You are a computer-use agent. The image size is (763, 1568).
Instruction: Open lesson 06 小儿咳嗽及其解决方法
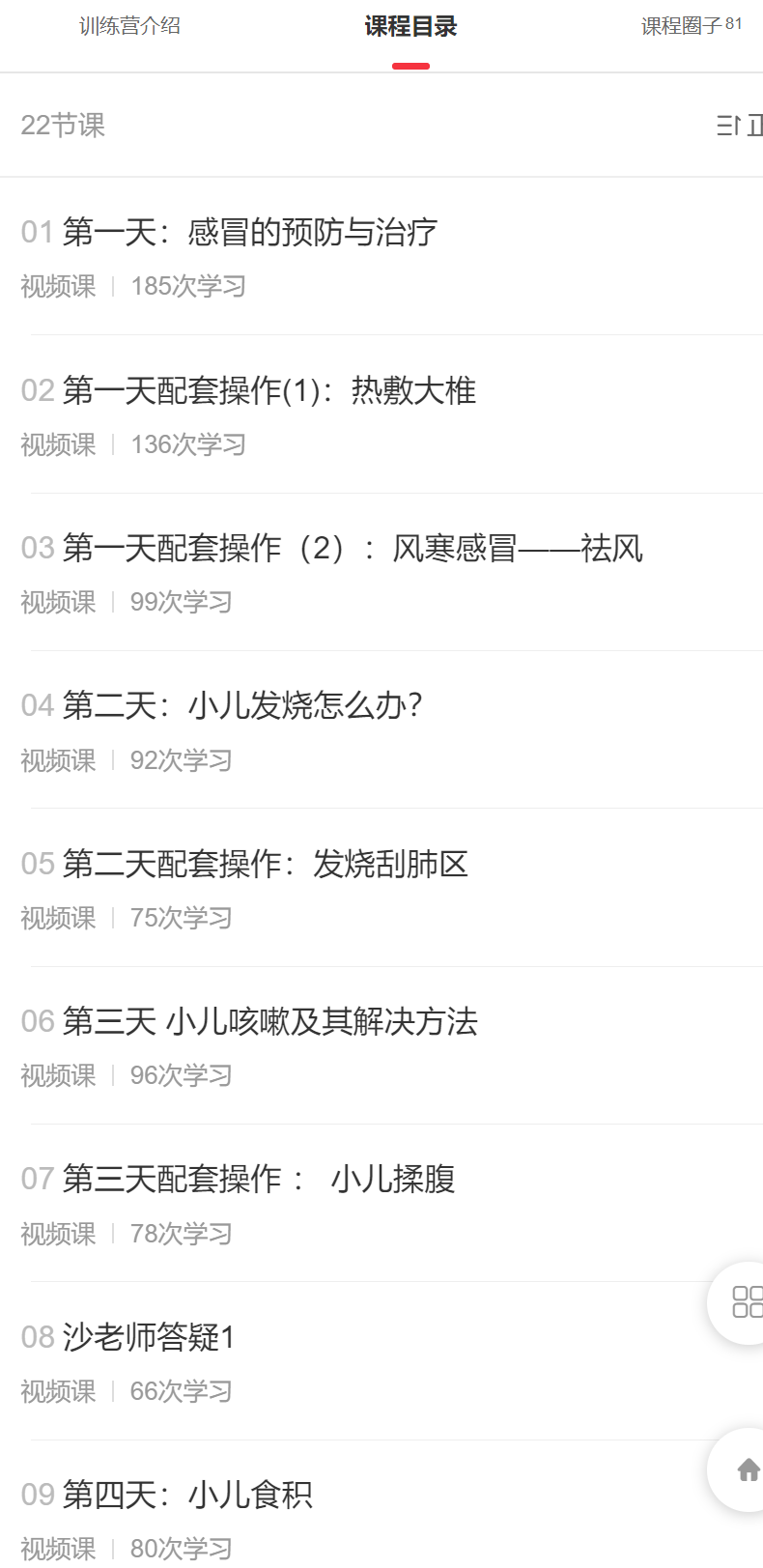269,1021
